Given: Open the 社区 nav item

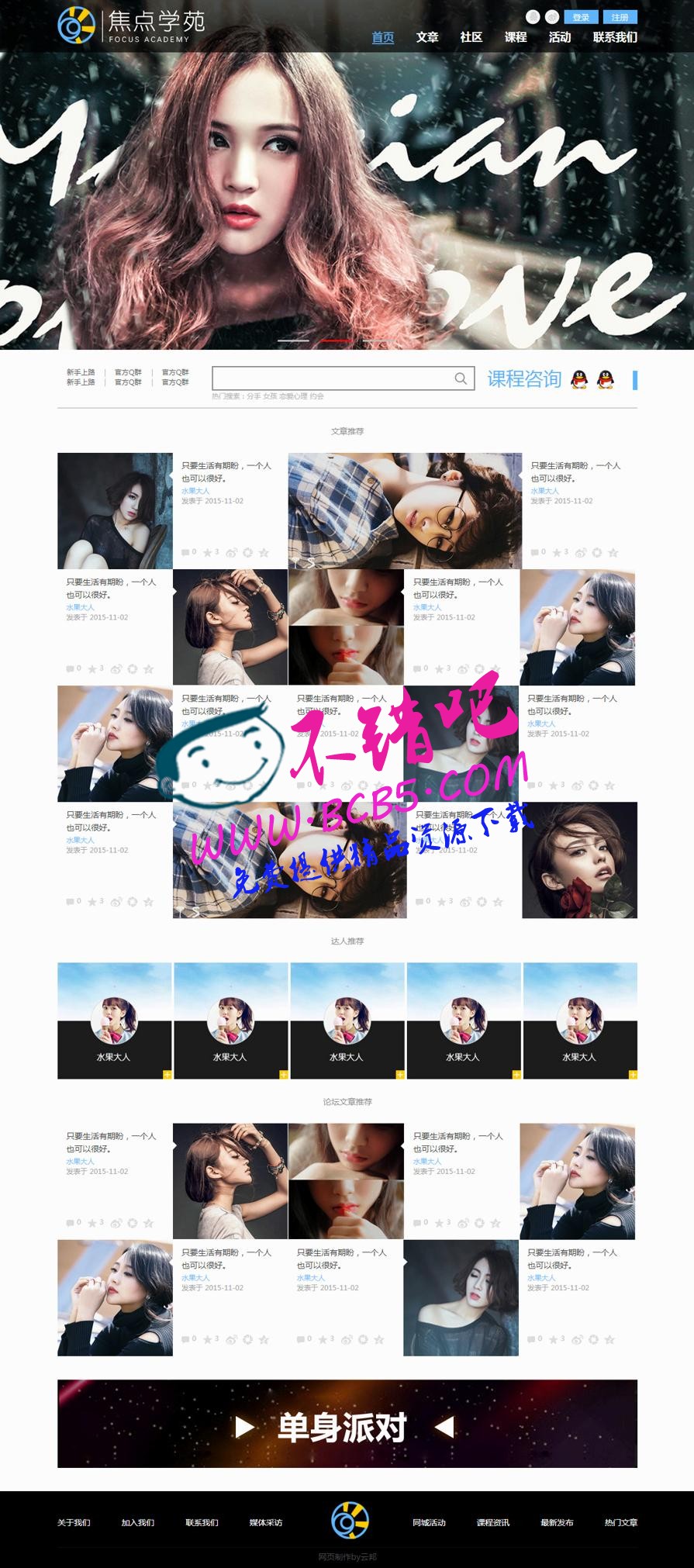Looking at the screenshot, I should pos(471,37).
